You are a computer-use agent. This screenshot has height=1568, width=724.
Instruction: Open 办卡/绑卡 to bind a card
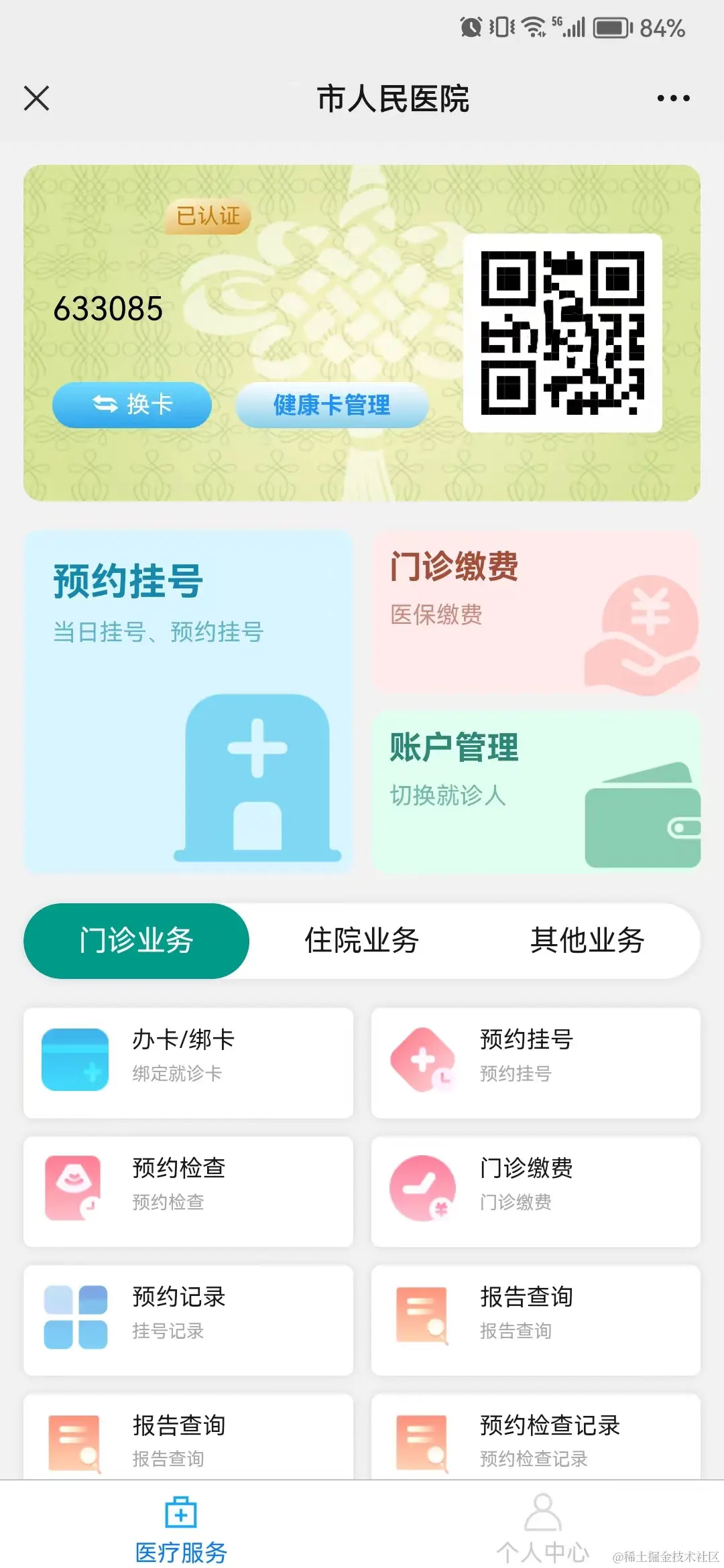(188, 1063)
